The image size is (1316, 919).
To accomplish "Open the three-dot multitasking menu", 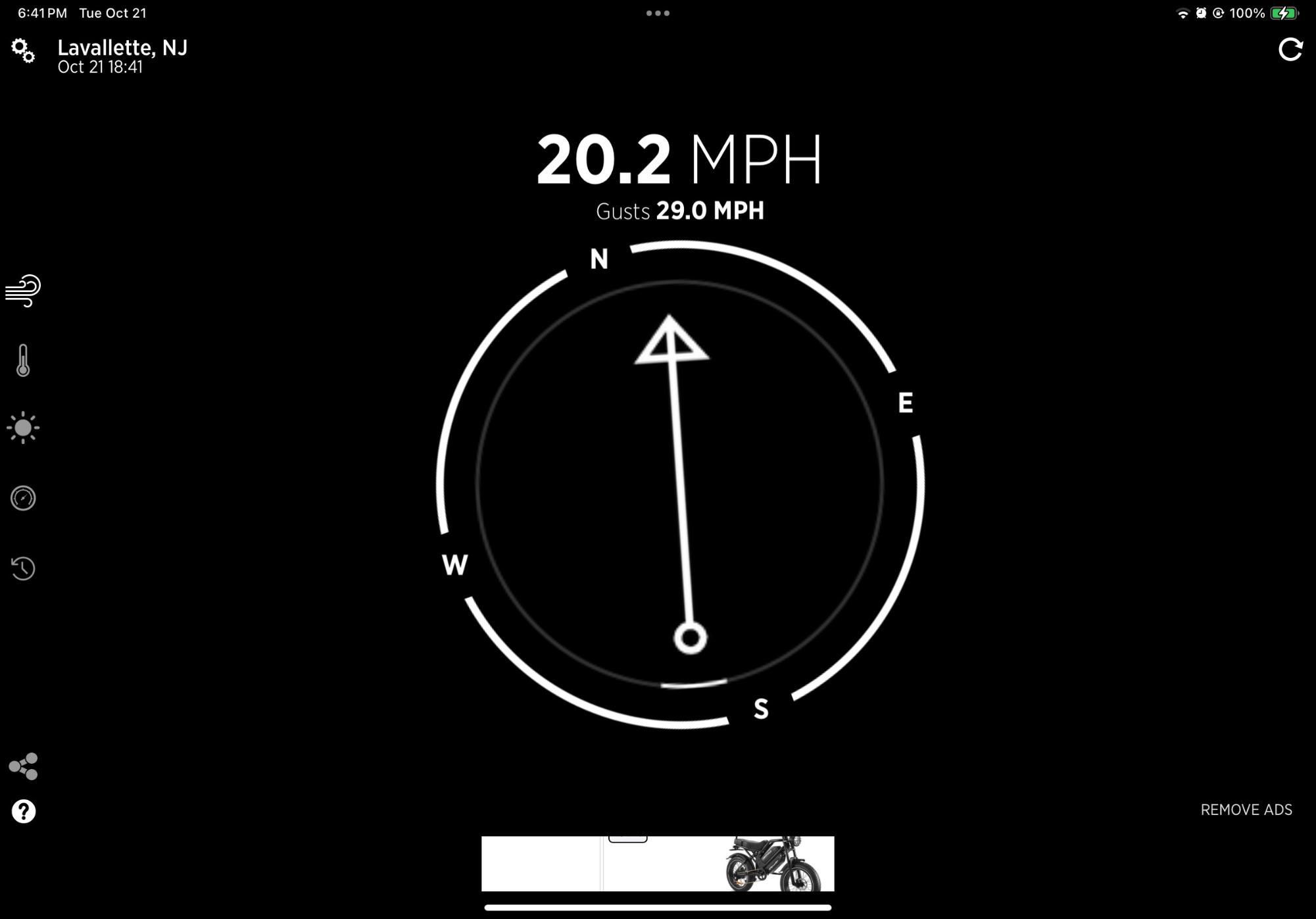I will pos(658,13).
